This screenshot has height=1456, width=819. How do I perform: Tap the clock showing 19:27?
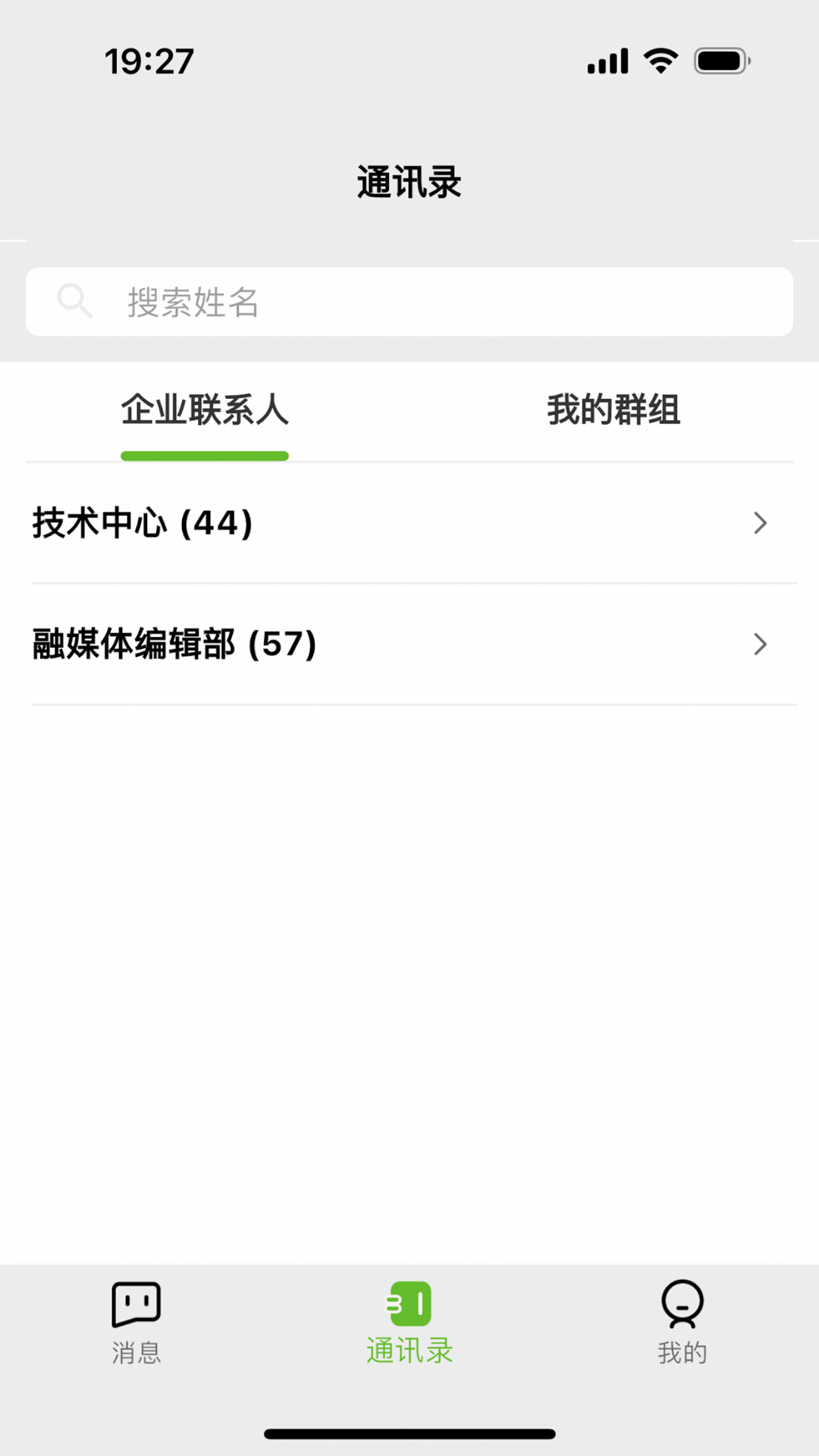[149, 62]
